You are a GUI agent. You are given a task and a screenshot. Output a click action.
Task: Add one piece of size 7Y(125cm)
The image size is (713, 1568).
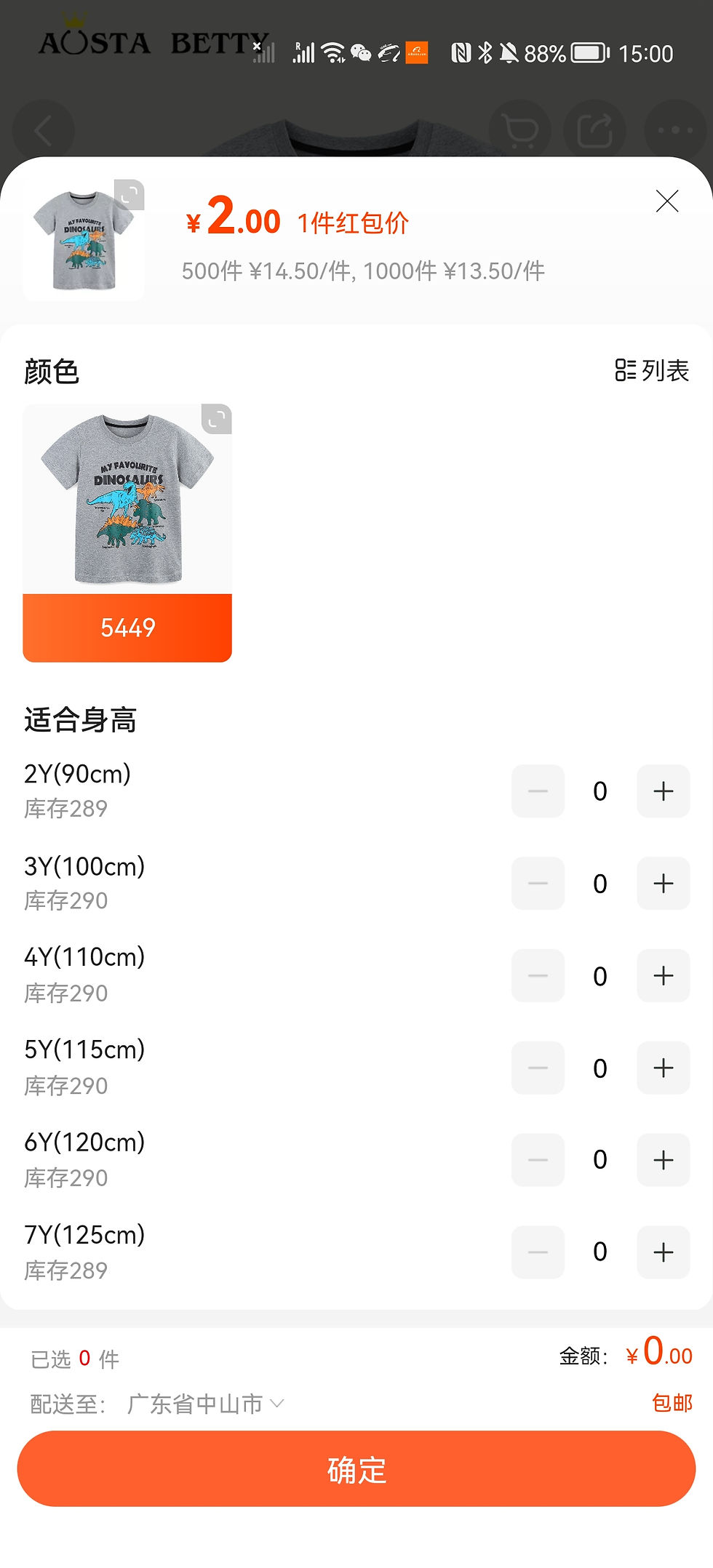[x=663, y=1252]
